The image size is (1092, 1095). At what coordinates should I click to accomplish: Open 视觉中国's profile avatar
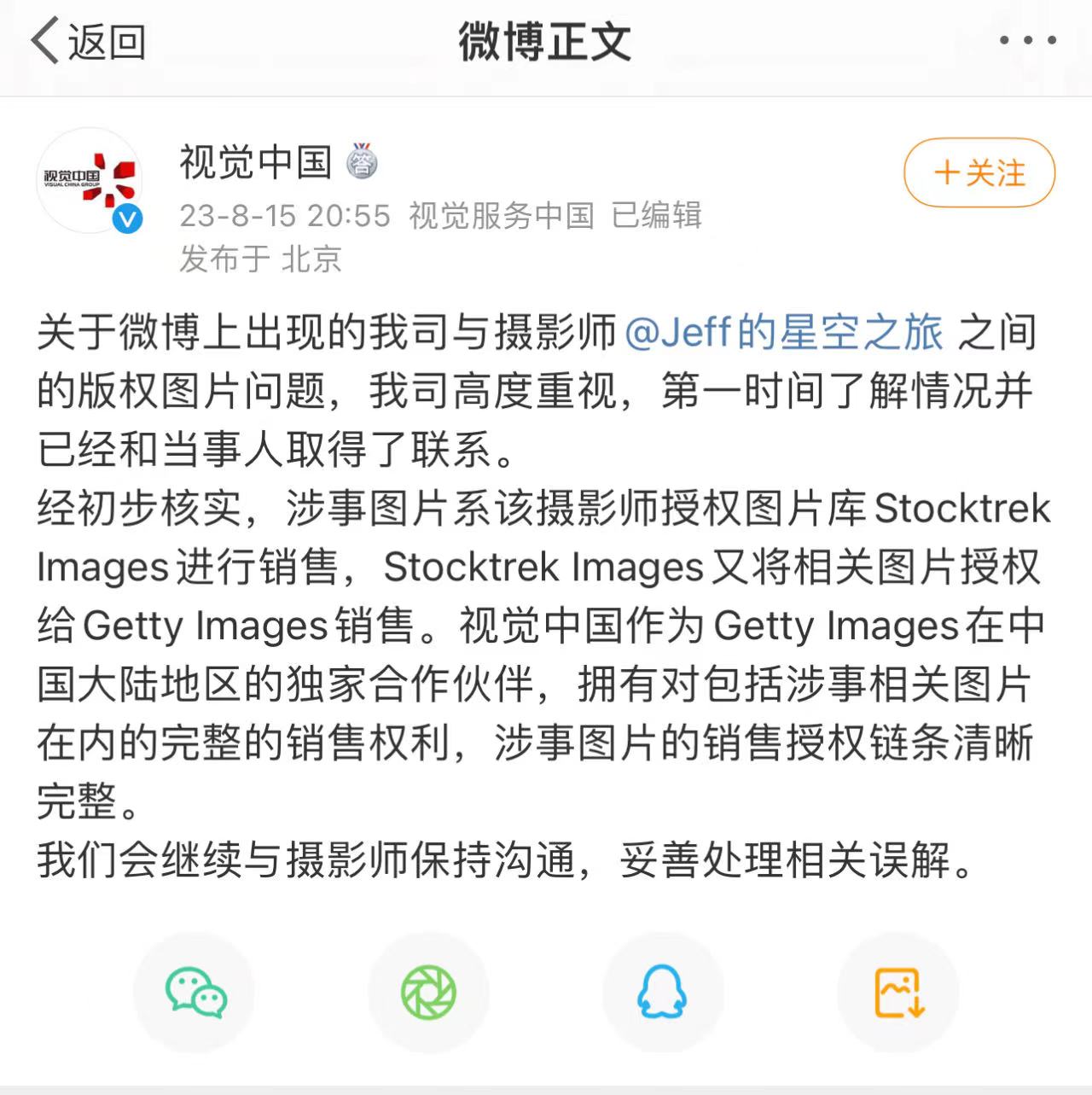90,180
